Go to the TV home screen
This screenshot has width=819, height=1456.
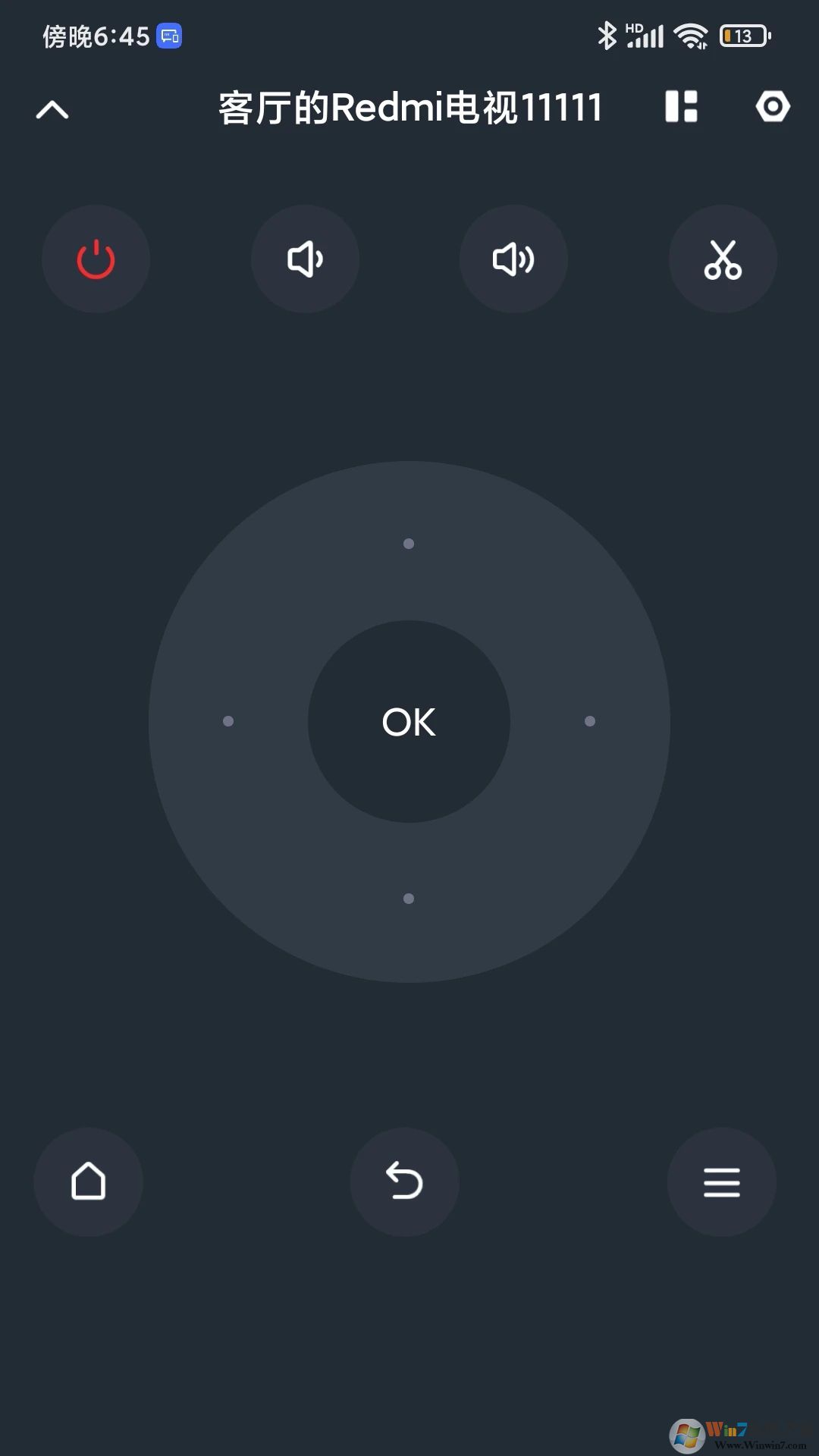pos(89,1181)
